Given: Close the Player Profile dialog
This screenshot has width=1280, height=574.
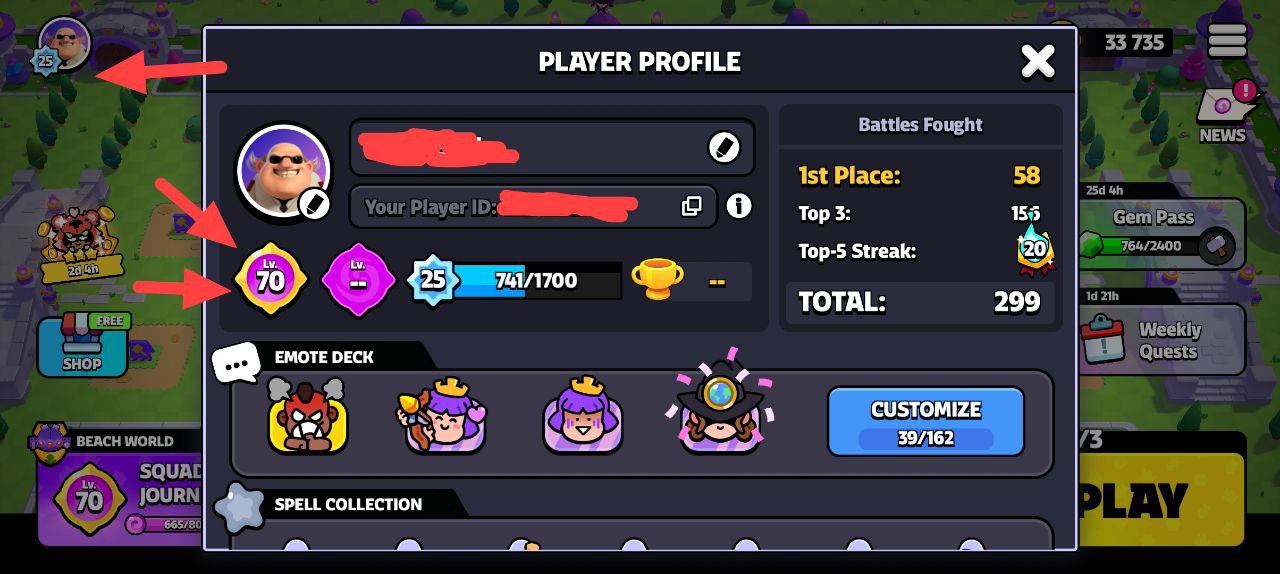Looking at the screenshot, I should click(x=1037, y=62).
